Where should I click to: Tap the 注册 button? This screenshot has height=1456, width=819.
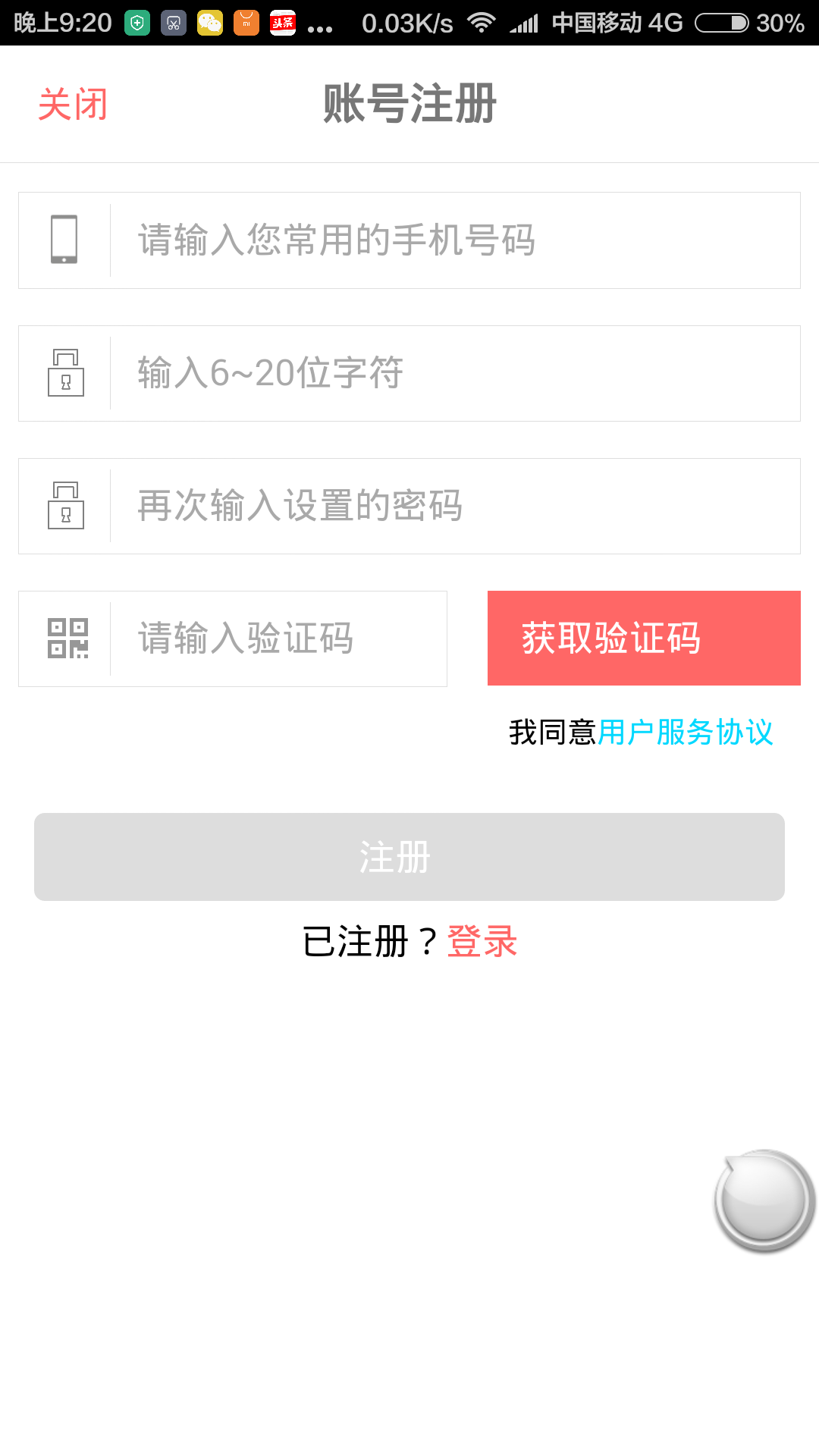point(409,857)
